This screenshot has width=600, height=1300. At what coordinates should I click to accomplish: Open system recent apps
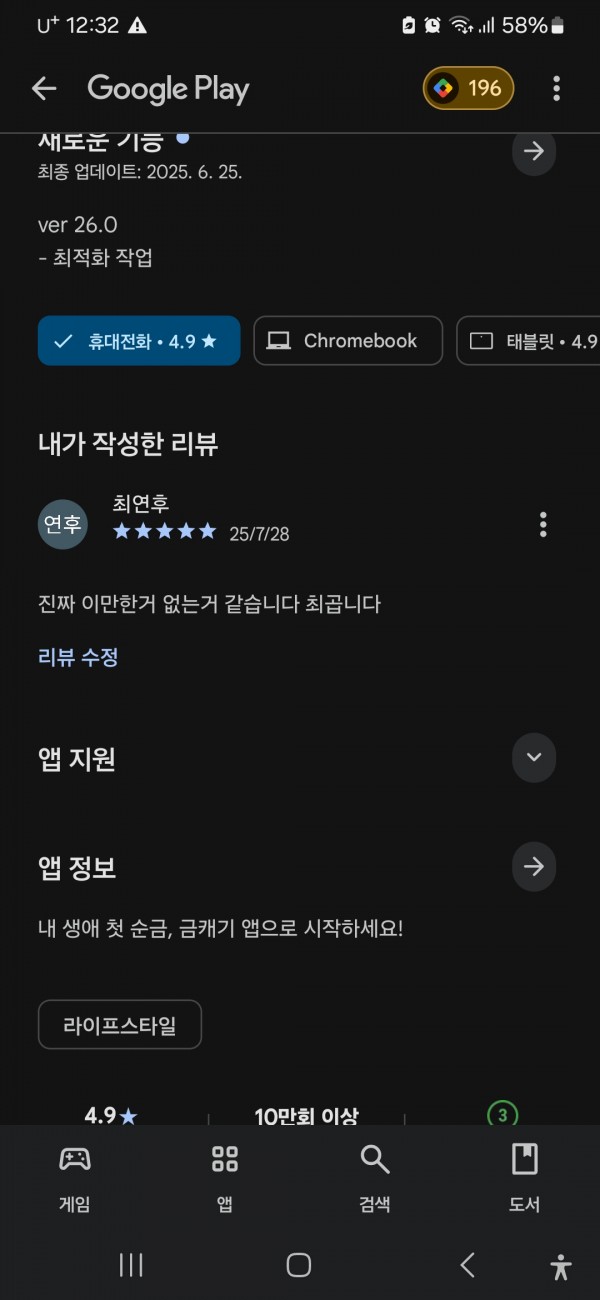[131, 1265]
